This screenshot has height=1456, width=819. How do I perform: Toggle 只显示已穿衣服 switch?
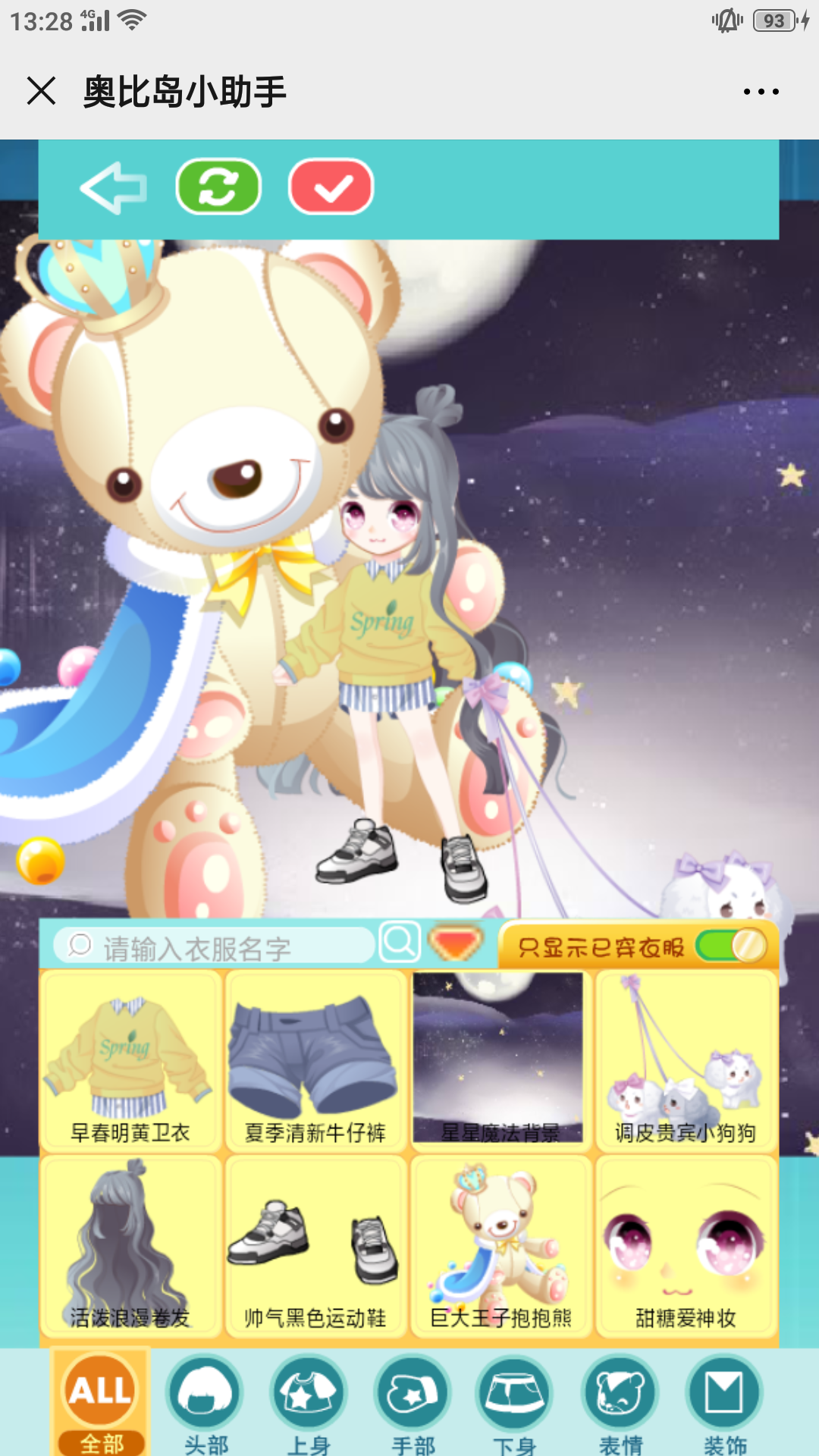point(733,946)
